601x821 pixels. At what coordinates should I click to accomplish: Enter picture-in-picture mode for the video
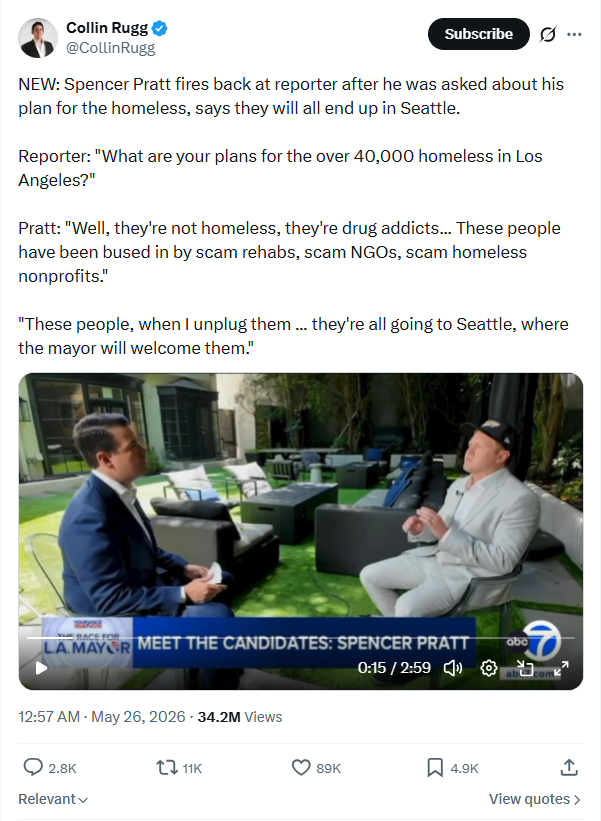(x=525, y=668)
